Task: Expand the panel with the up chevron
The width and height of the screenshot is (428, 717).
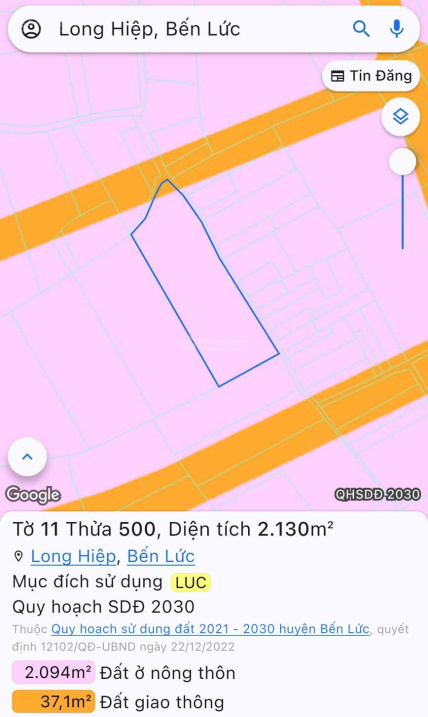Action: [x=27, y=457]
